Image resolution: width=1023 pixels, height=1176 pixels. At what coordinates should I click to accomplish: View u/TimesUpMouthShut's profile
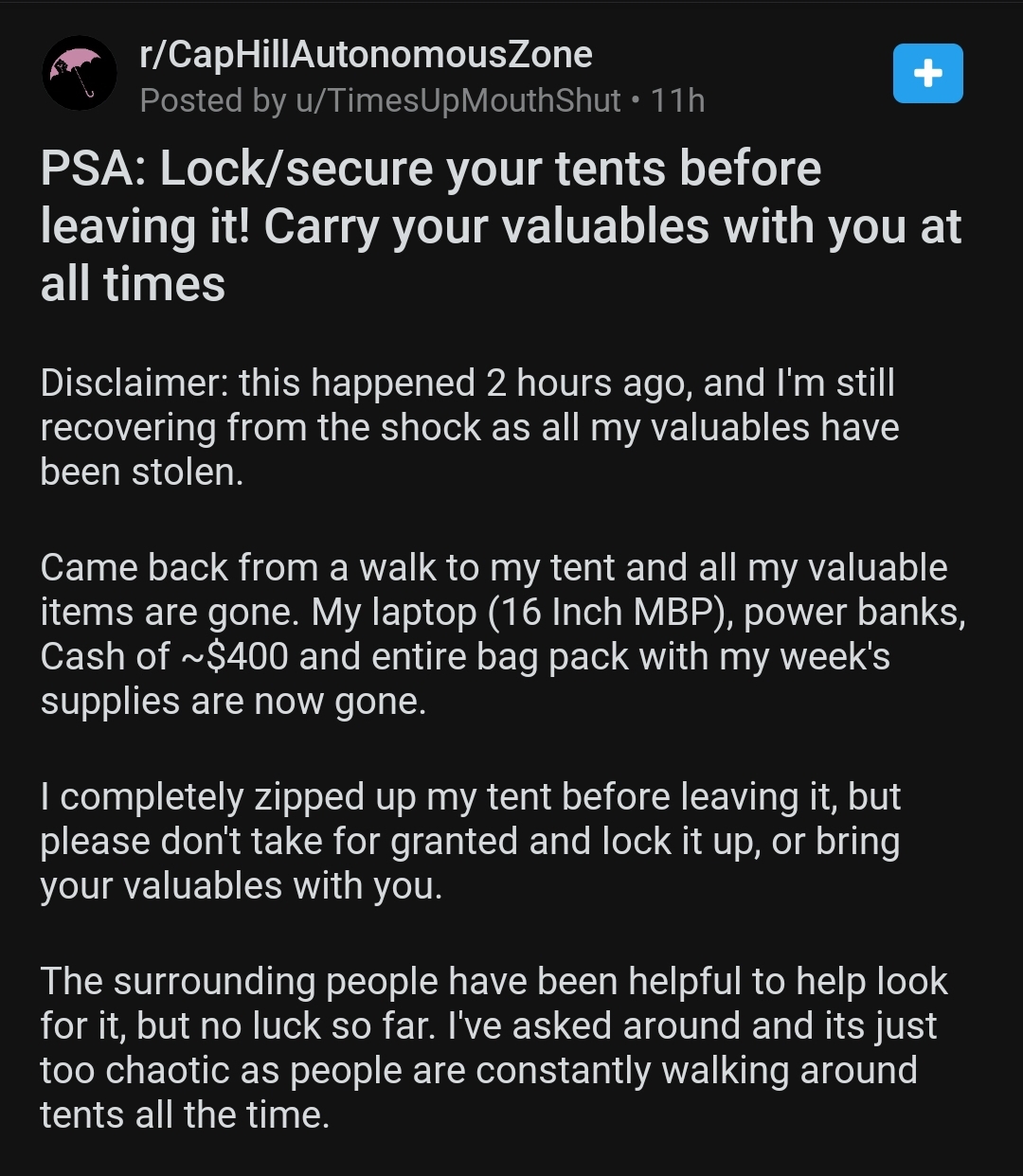coord(458,100)
